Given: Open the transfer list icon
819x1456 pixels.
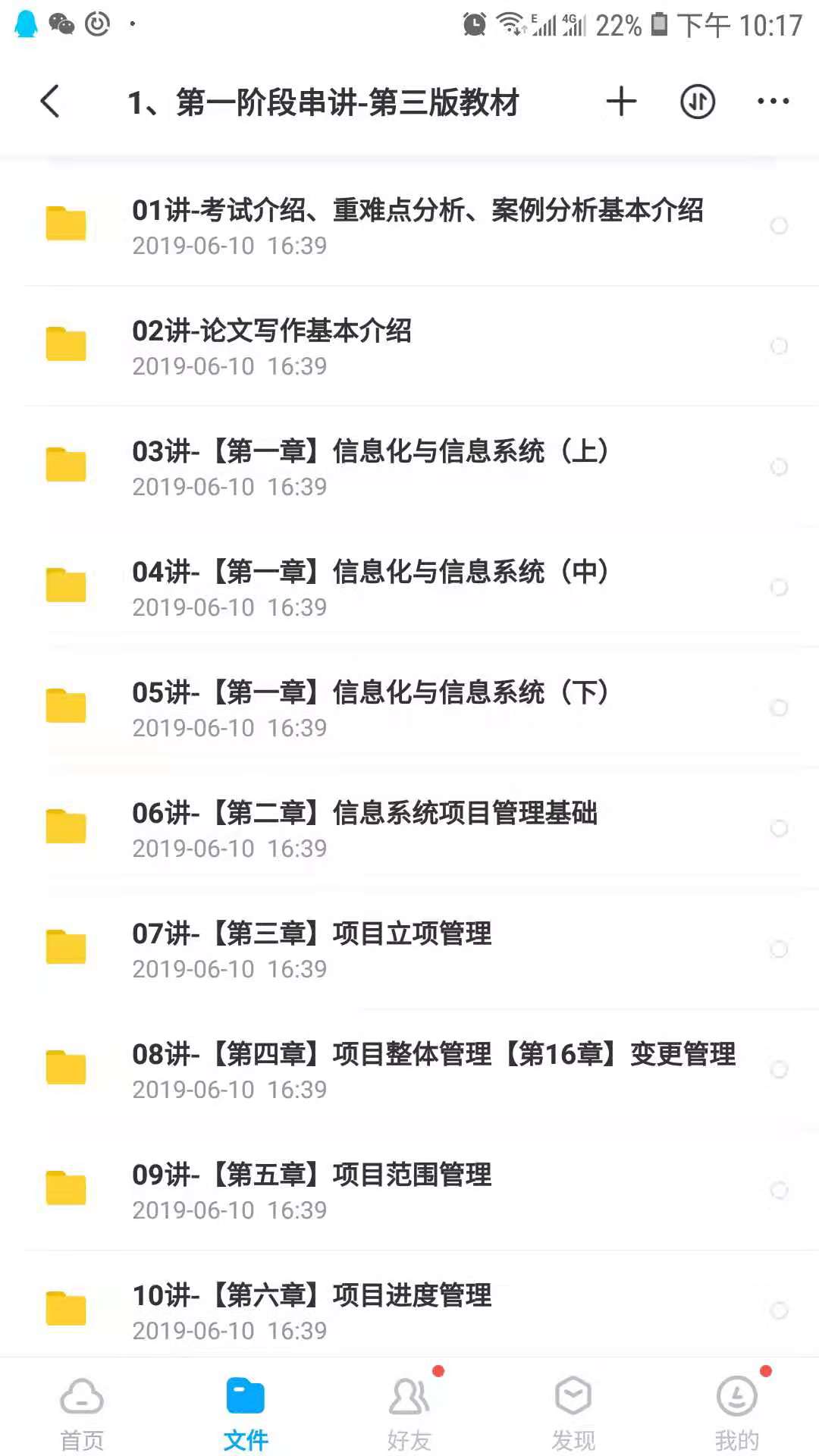Looking at the screenshot, I should pyautogui.click(x=697, y=102).
